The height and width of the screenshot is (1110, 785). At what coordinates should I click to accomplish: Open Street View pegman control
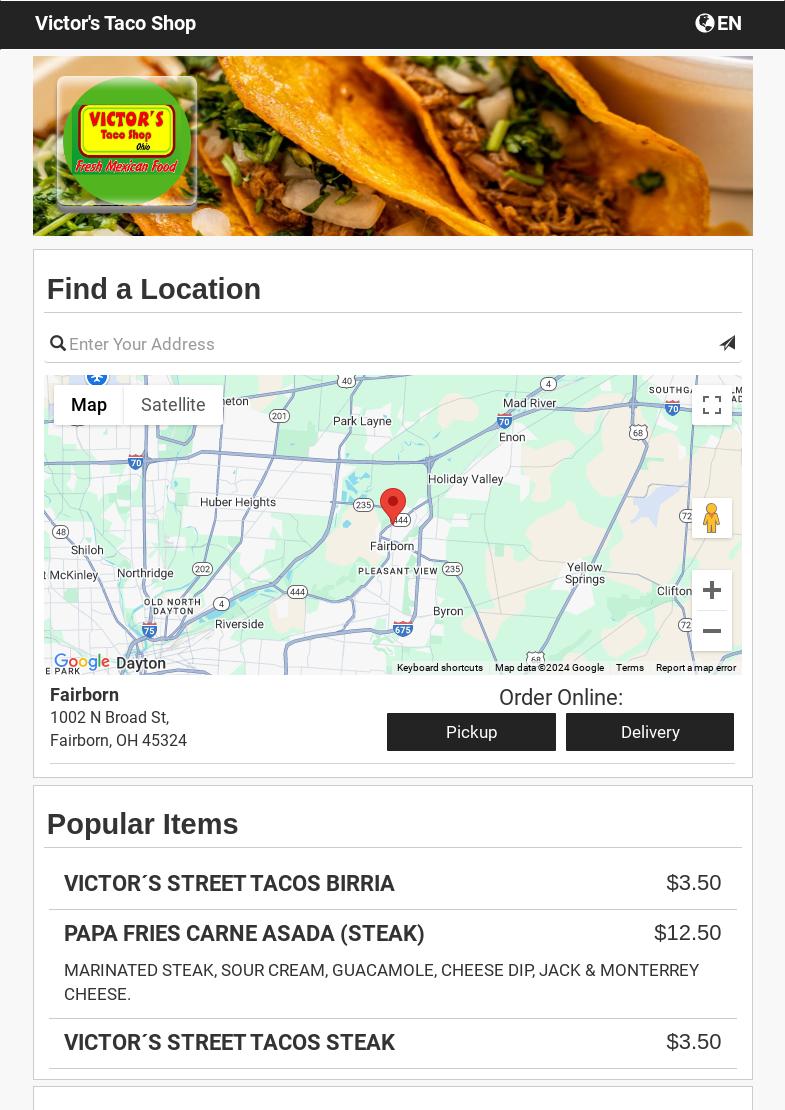point(712,518)
